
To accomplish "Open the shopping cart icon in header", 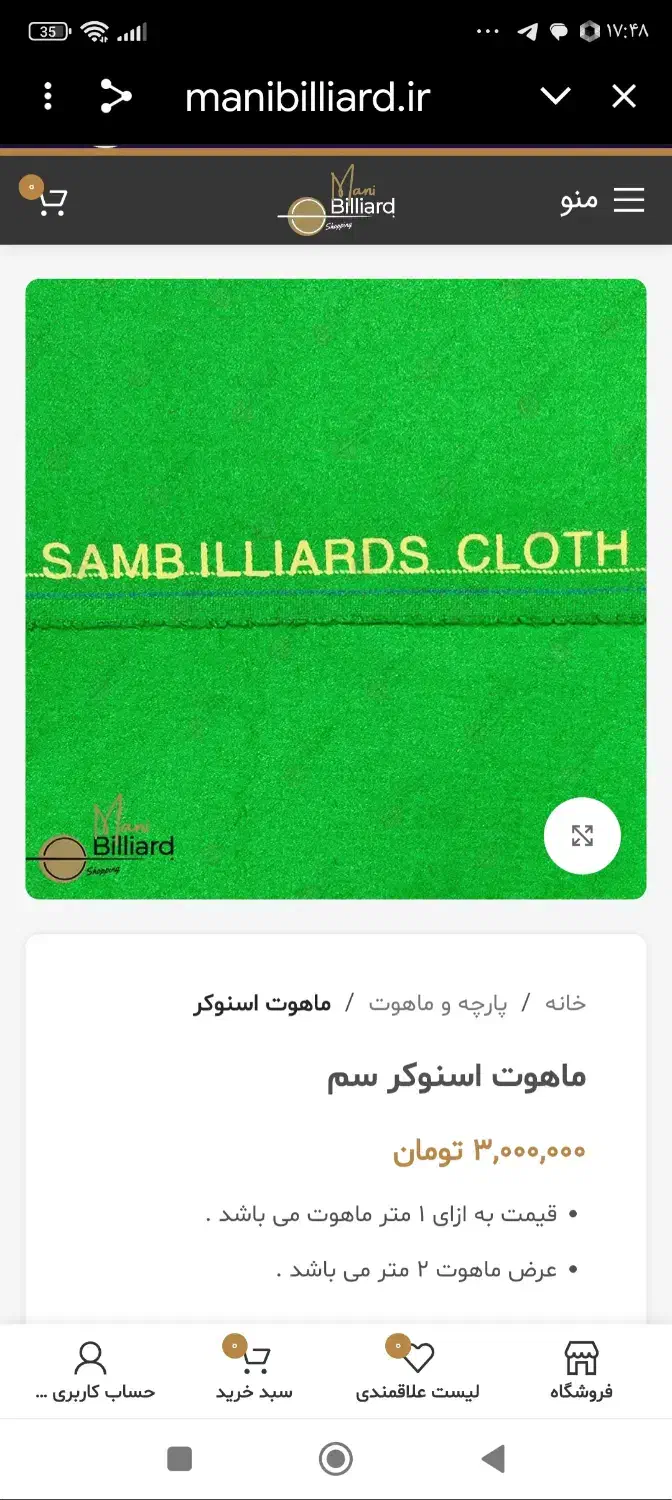I will (x=48, y=200).
